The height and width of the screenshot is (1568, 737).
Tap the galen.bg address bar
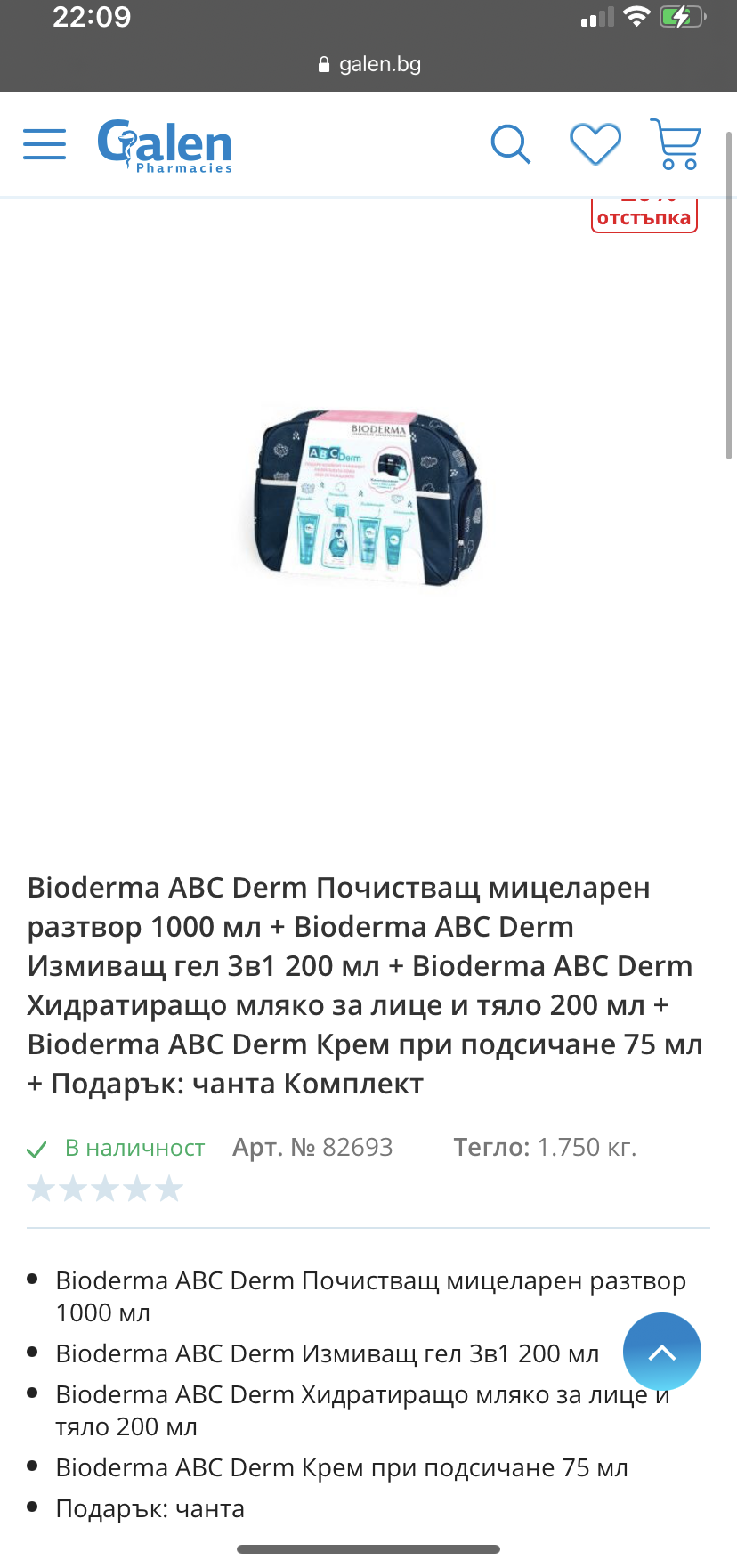[x=368, y=64]
